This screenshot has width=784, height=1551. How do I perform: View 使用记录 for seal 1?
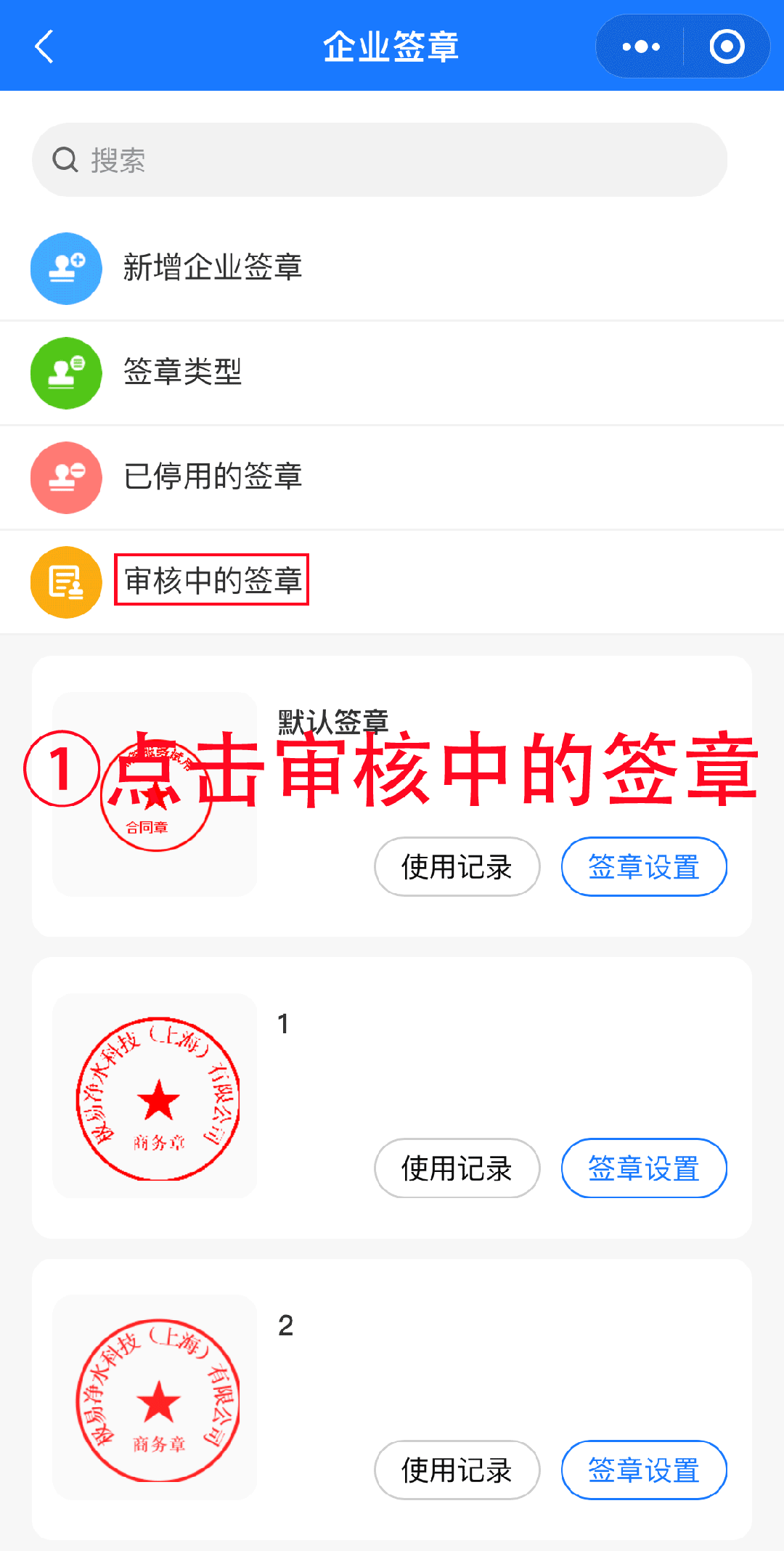tap(457, 1168)
